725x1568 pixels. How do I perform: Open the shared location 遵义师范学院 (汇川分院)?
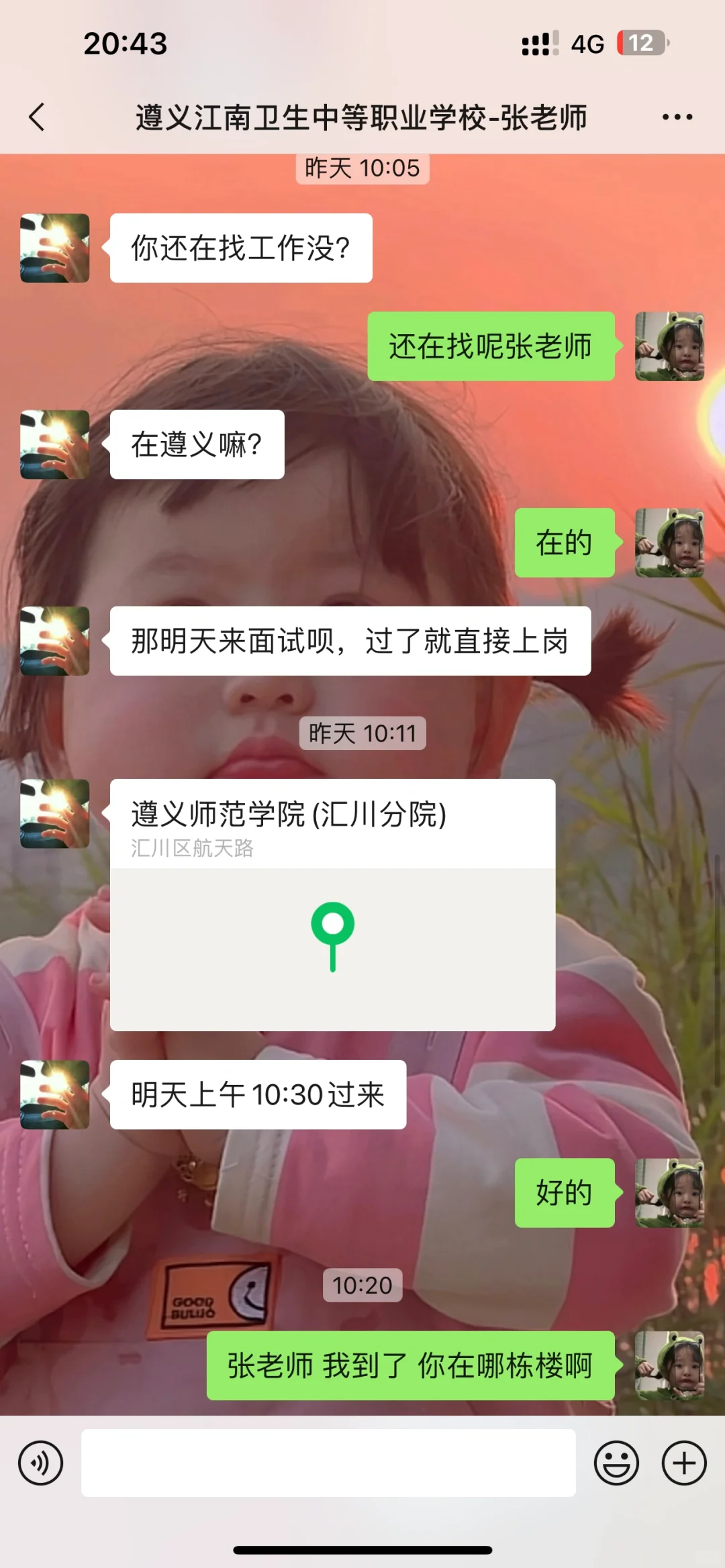(x=332, y=904)
